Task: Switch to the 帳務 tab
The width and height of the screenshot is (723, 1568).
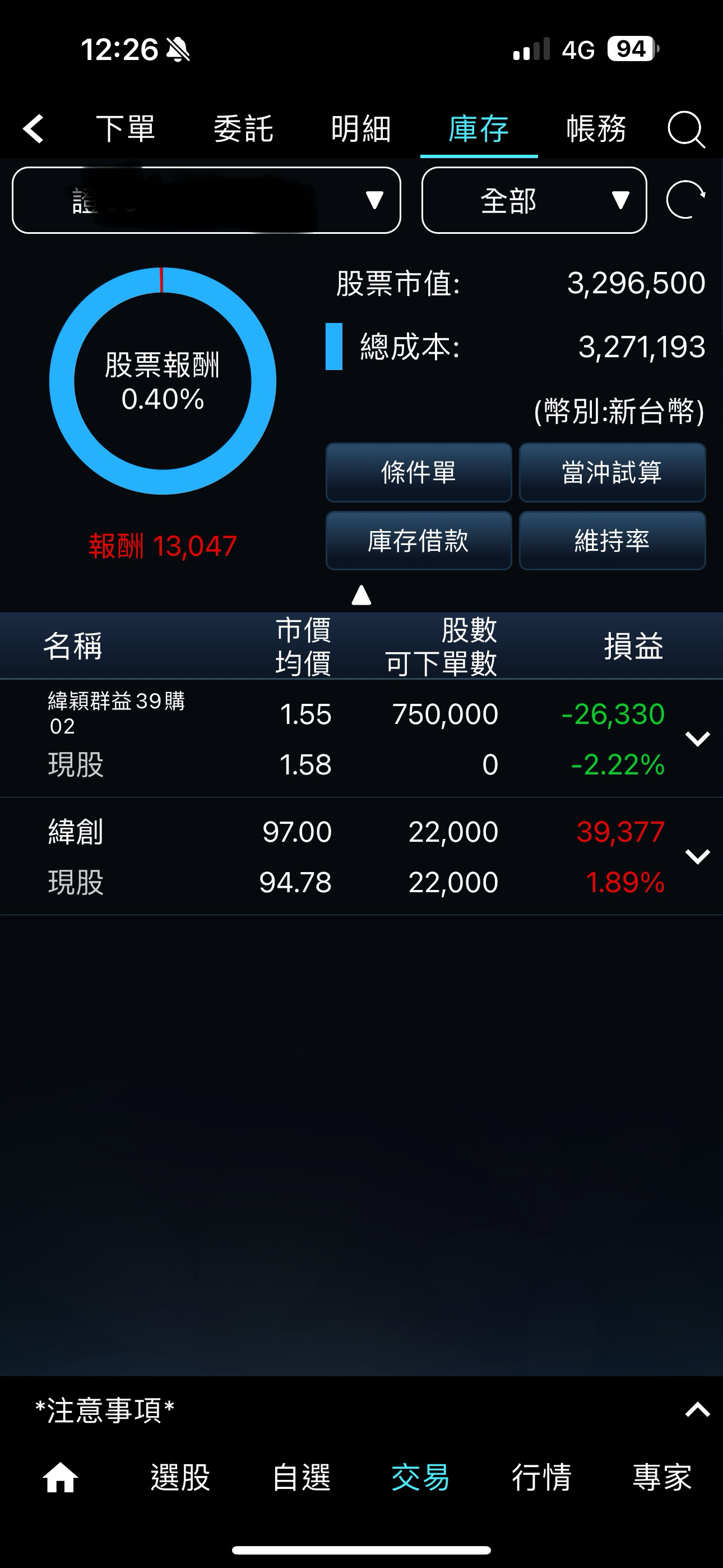Action: point(596,129)
